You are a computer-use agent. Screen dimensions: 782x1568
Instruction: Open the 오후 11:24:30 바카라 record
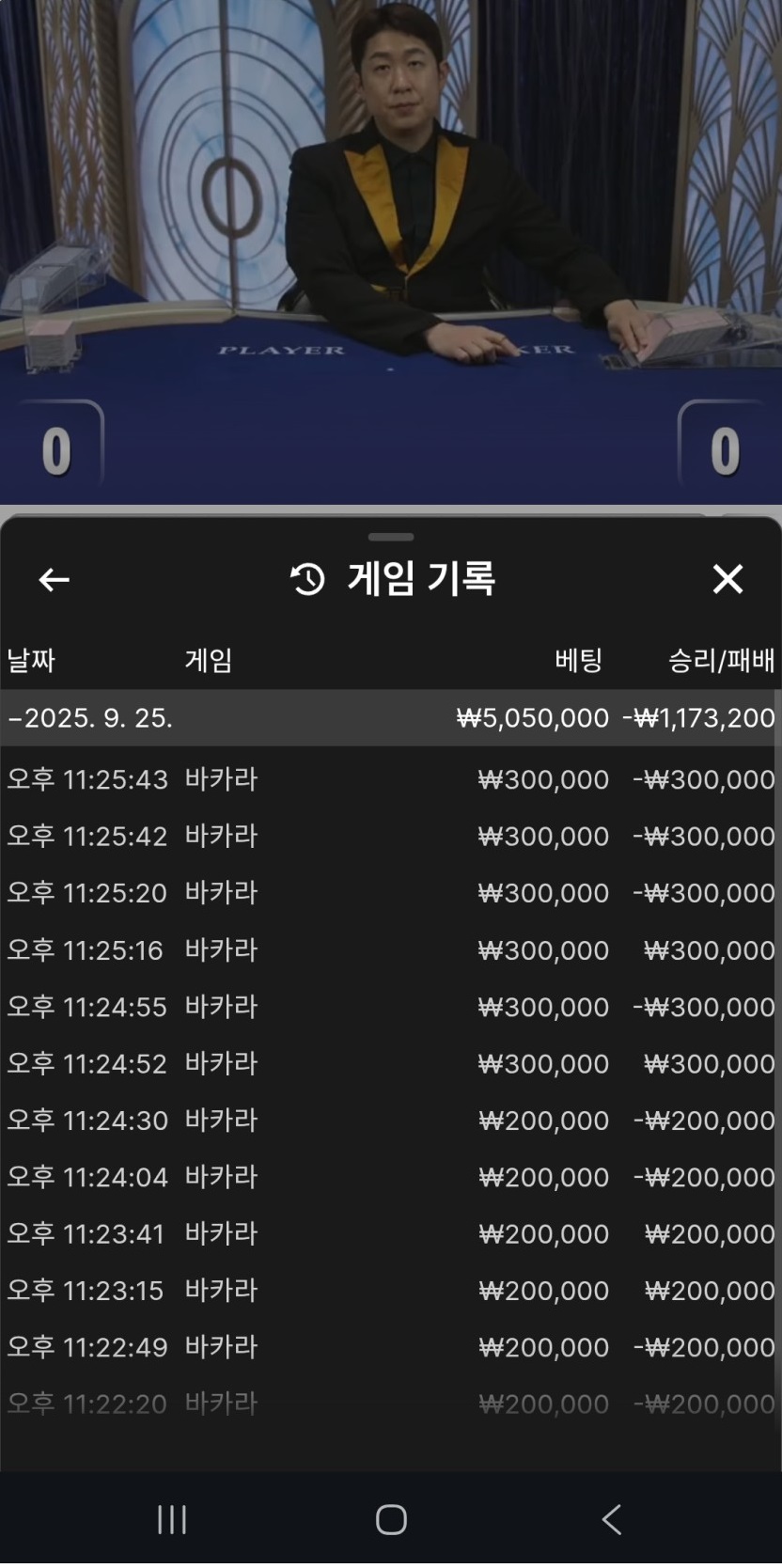389,1120
